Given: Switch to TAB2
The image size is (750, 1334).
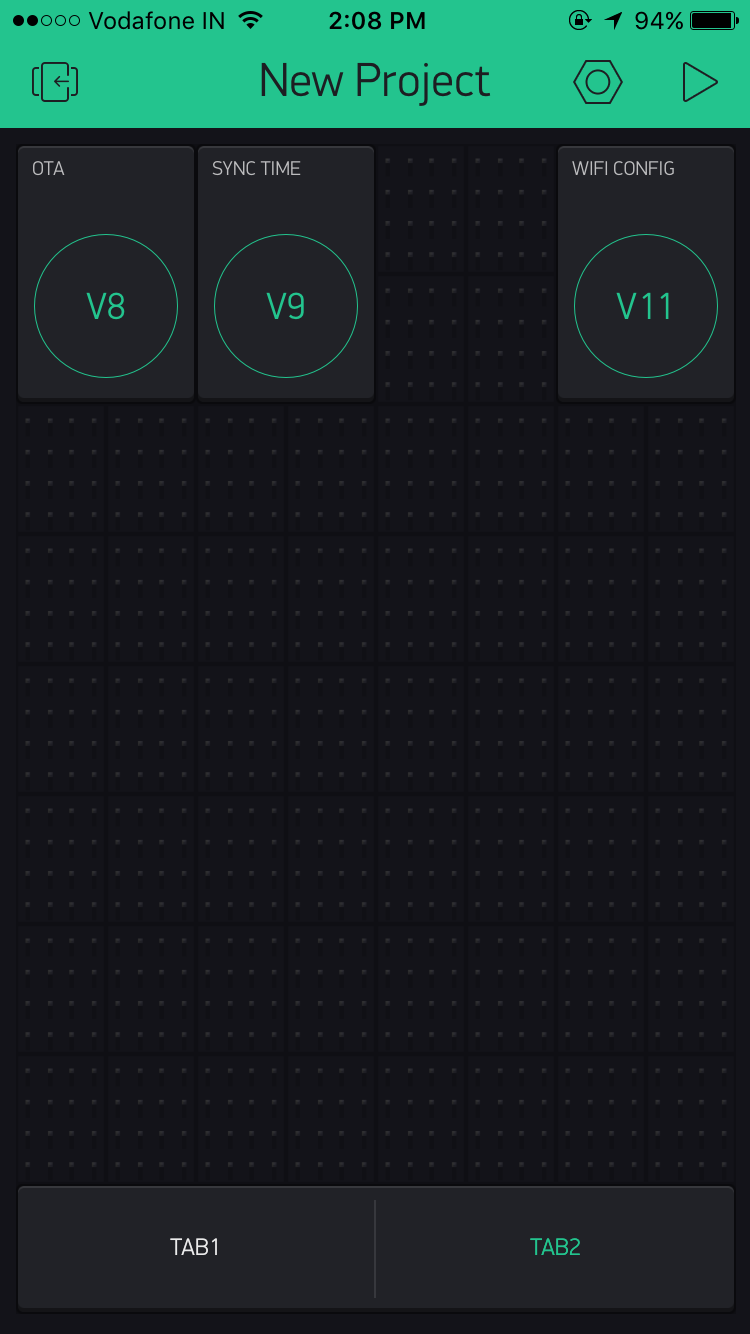Looking at the screenshot, I should (x=555, y=1247).
